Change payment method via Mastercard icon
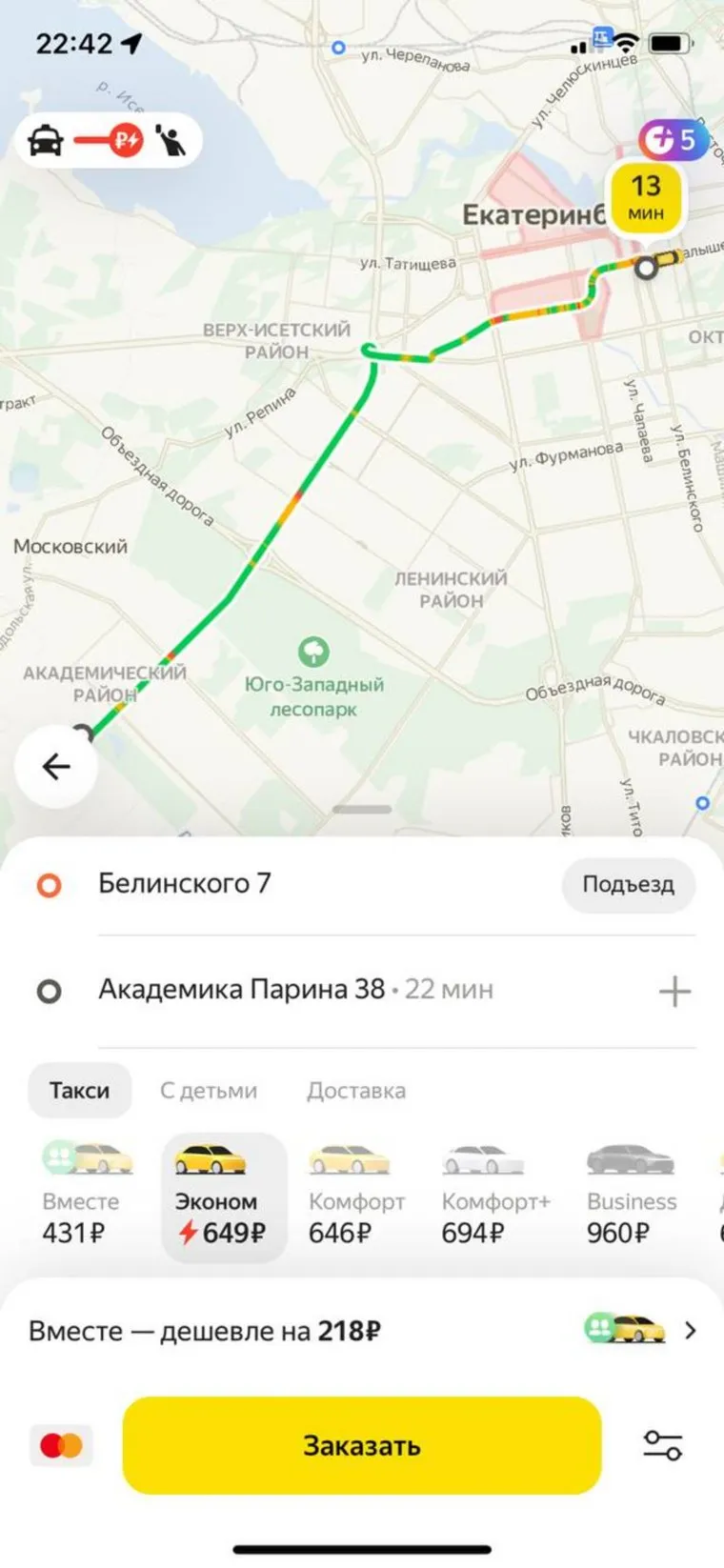This screenshot has width=724, height=1568. coord(62,1445)
